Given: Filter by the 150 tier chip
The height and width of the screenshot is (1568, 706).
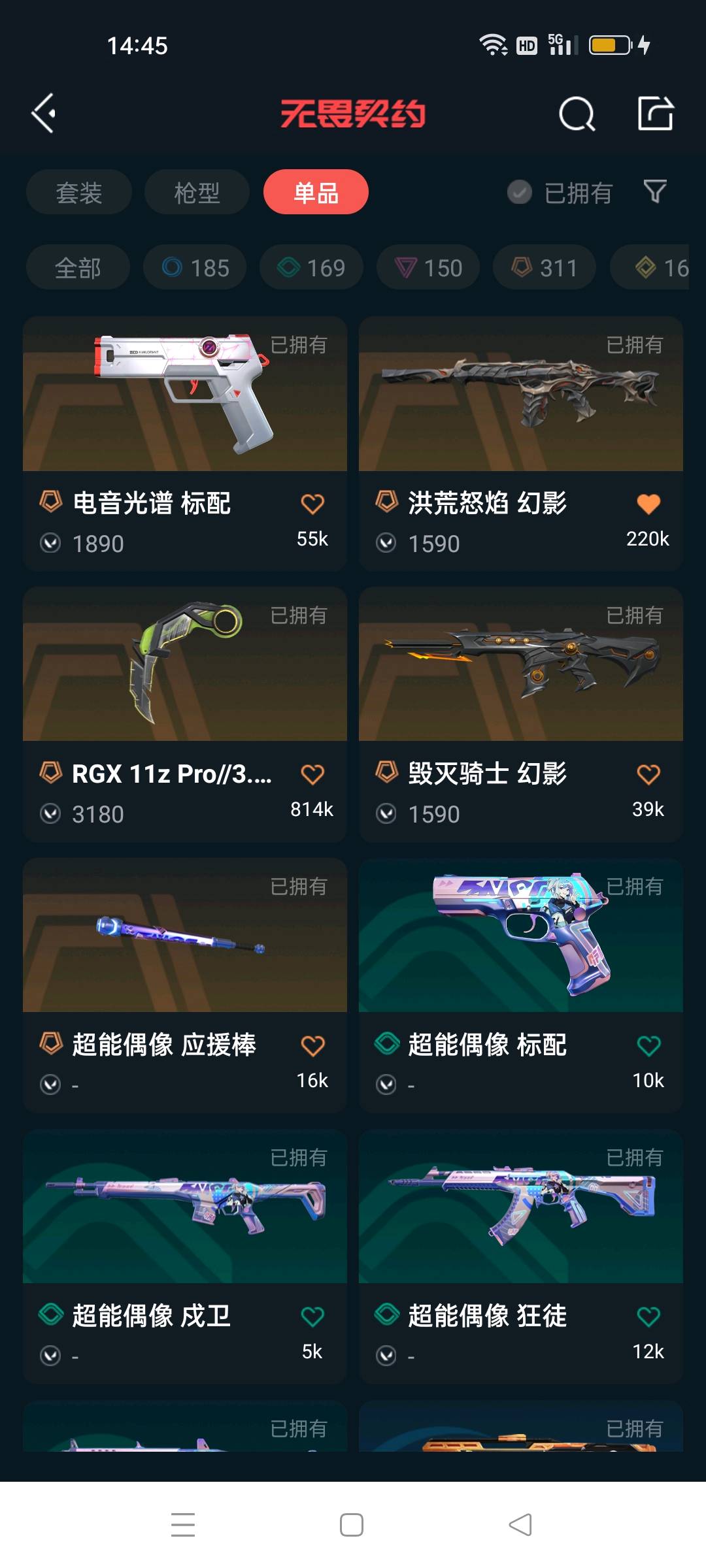Looking at the screenshot, I should tap(428, 267).
